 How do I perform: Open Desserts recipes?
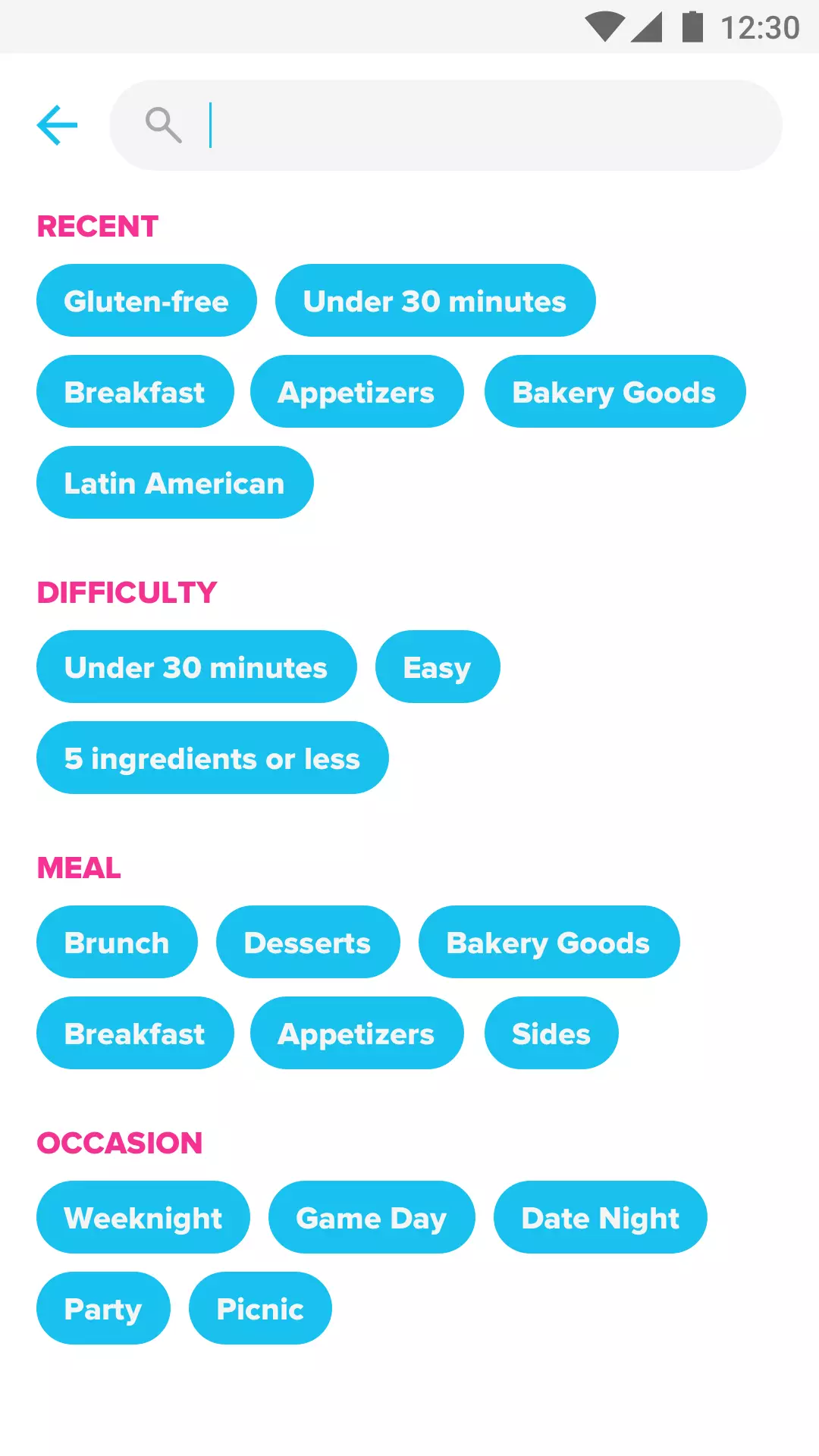pyautogui.click(x=308, y=942)
